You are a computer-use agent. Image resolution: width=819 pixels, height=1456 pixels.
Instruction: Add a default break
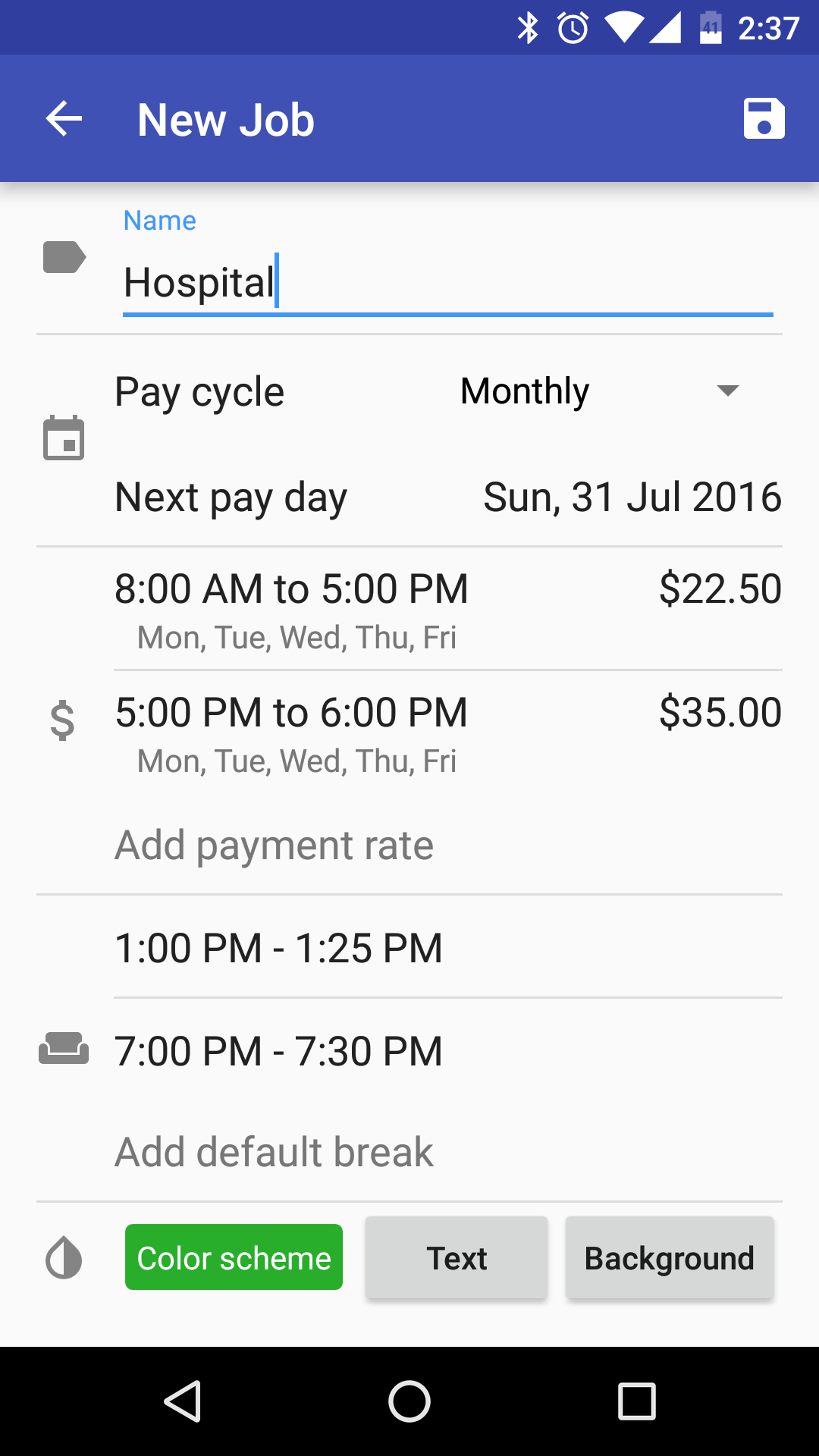(274, 1152)
